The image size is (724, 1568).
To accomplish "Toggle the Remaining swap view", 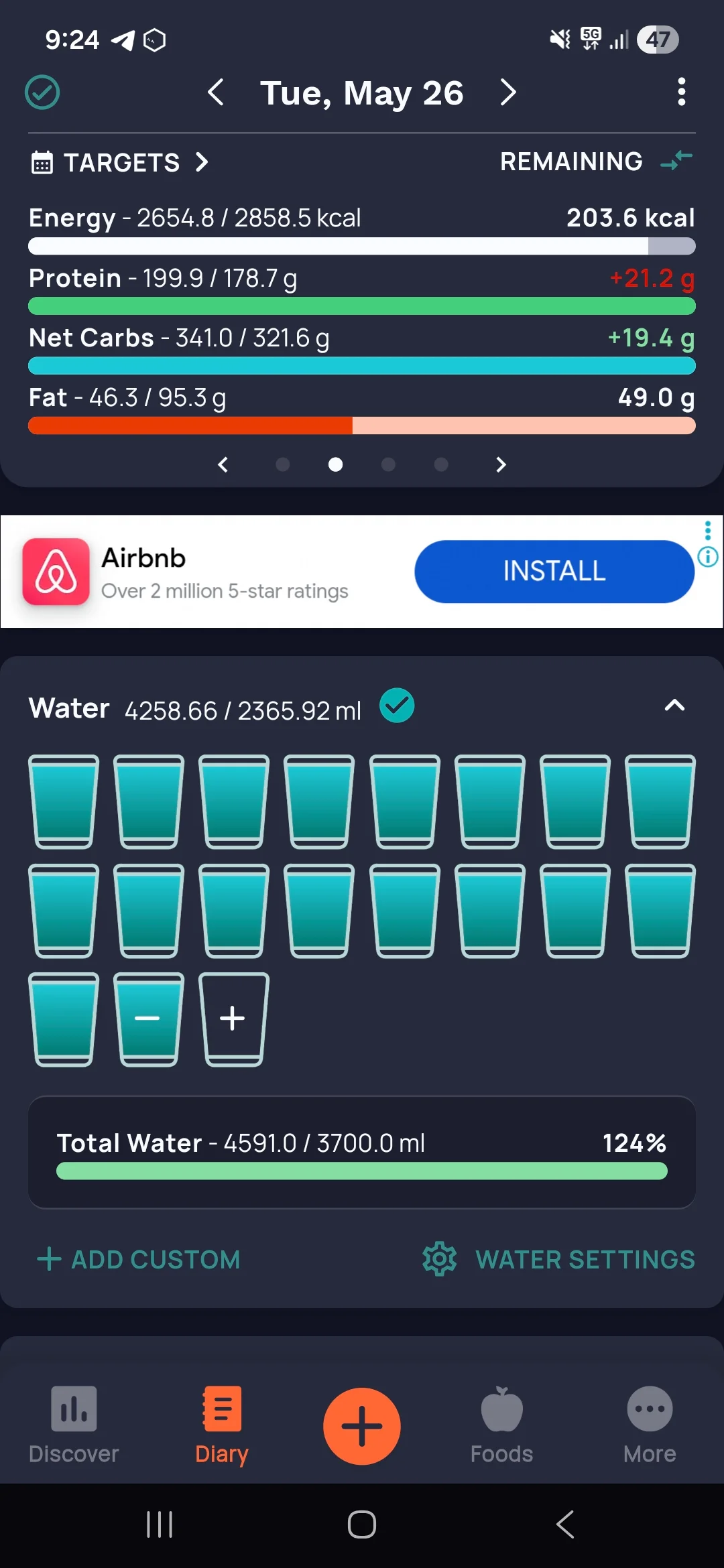I will (x=676, y=161).
